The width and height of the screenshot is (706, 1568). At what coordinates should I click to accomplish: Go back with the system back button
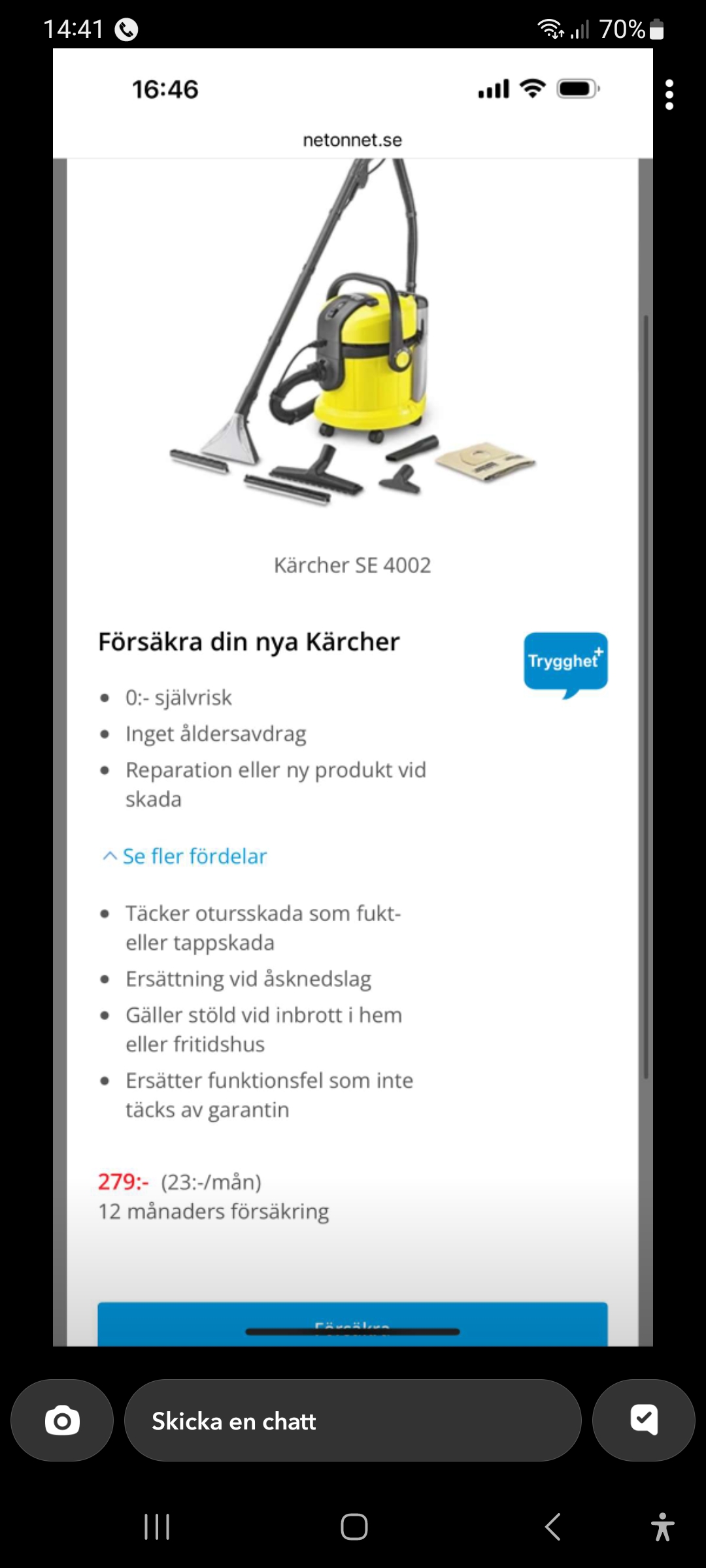pyautogui.click(x=552, y=1527)
